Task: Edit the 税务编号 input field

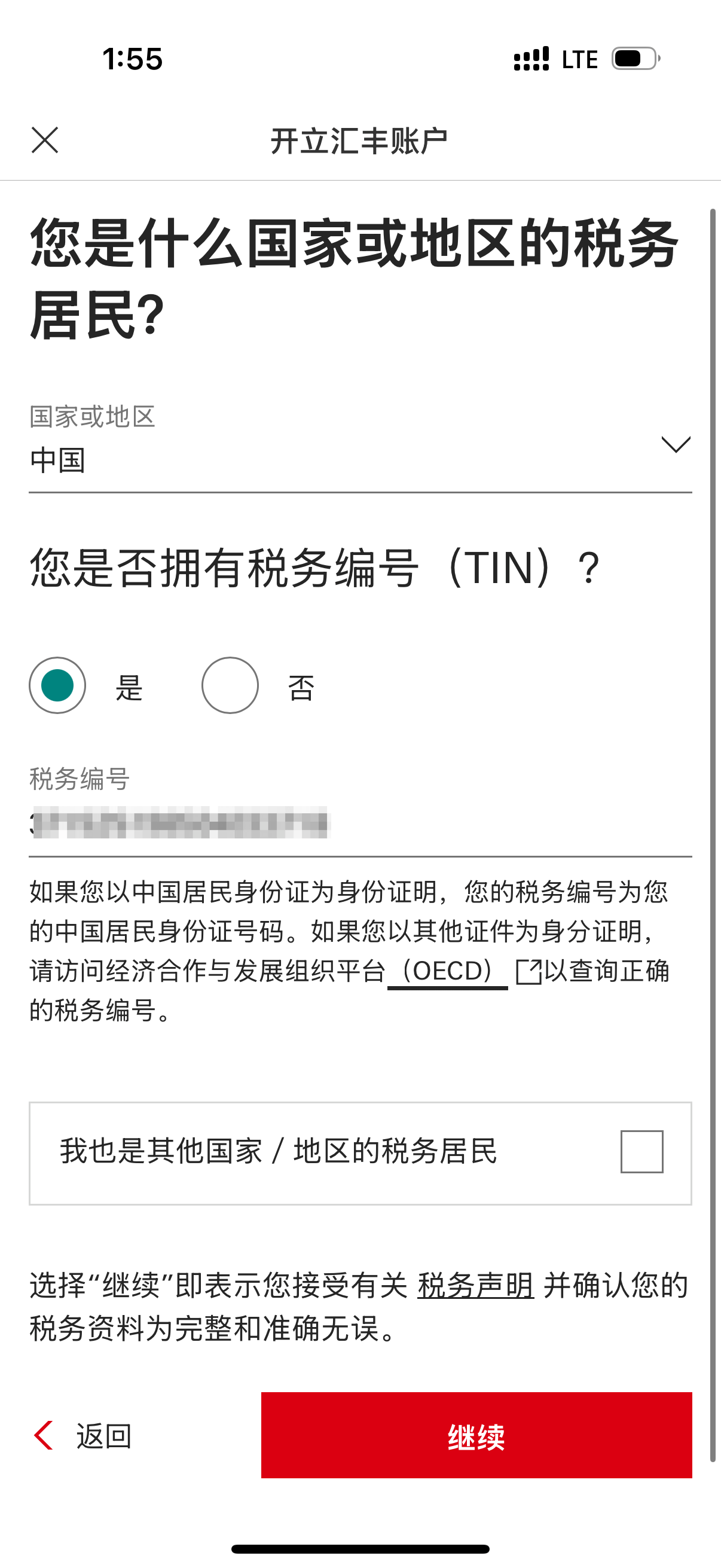Action: 359,825
